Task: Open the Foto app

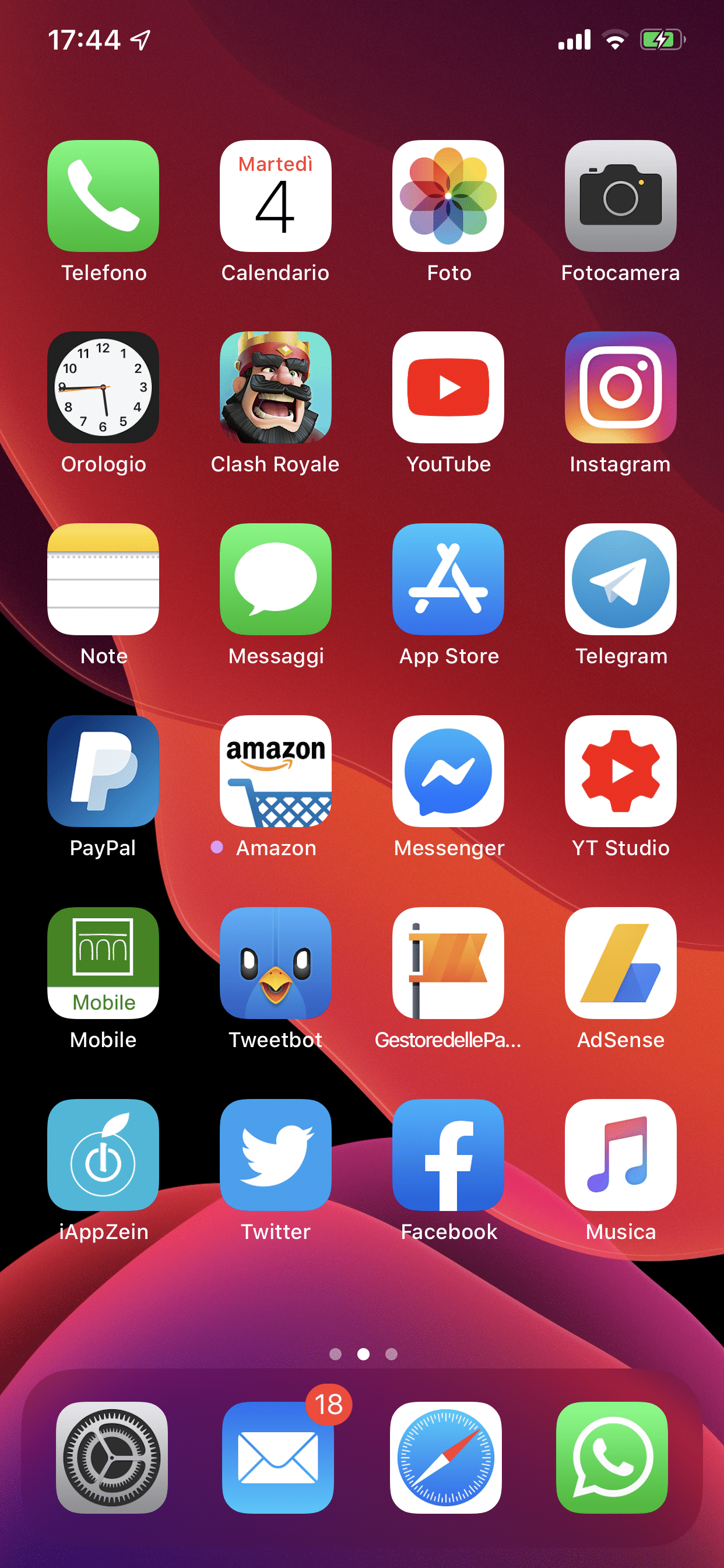Action: pos(448,196)
